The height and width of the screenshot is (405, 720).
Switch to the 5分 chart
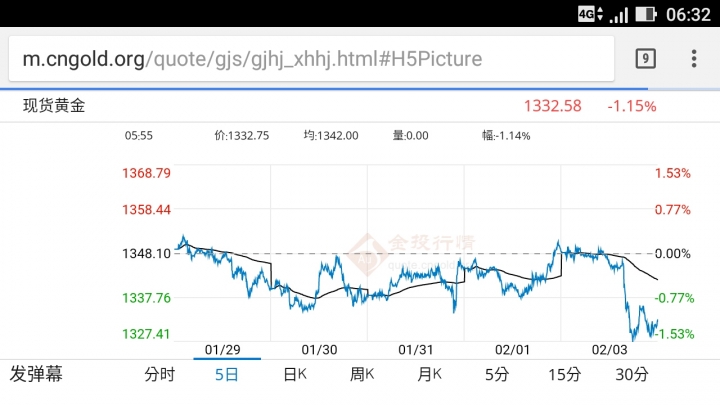coord(497,375)
